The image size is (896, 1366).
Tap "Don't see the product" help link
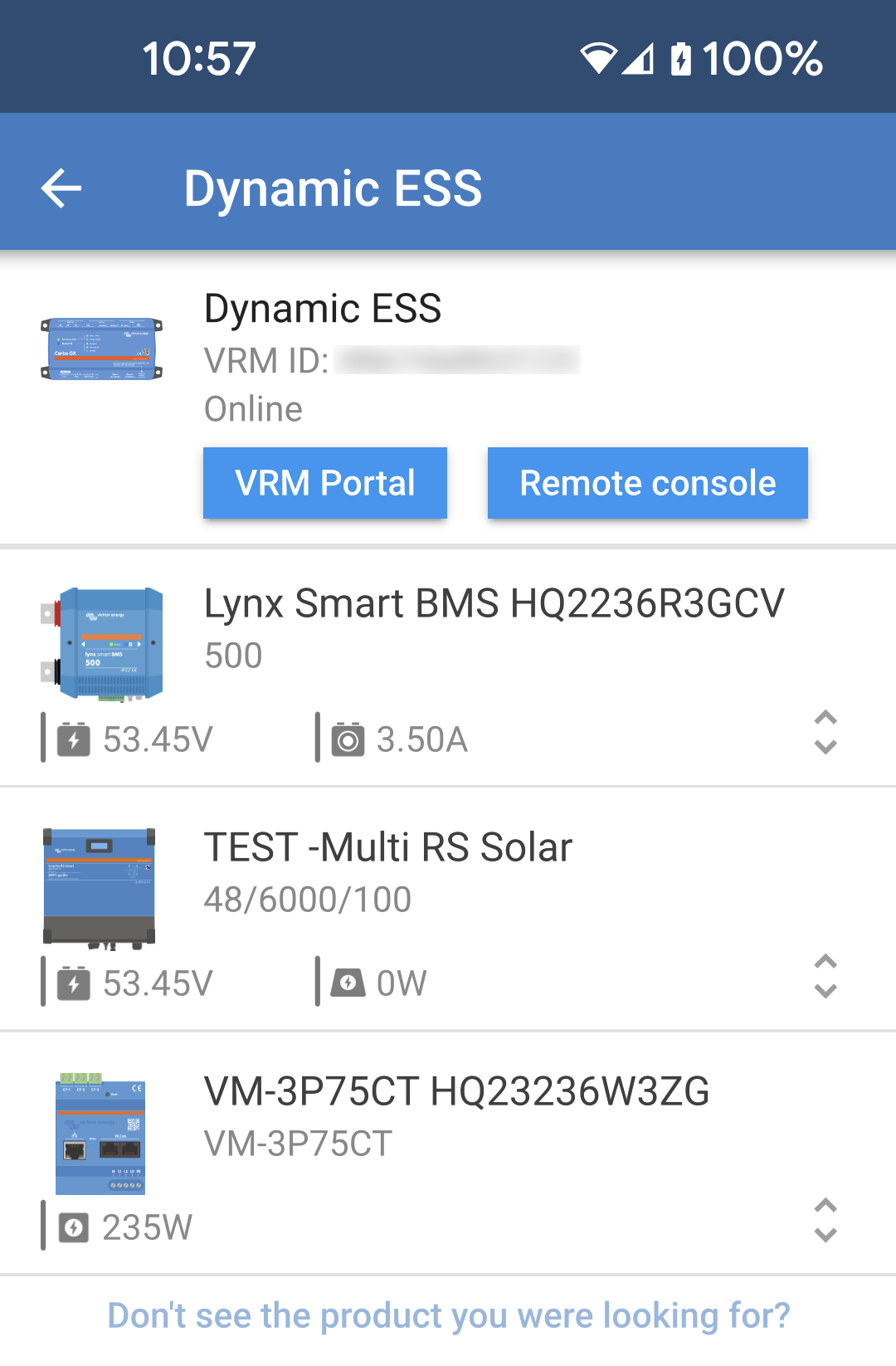(x=449, y=1316)
